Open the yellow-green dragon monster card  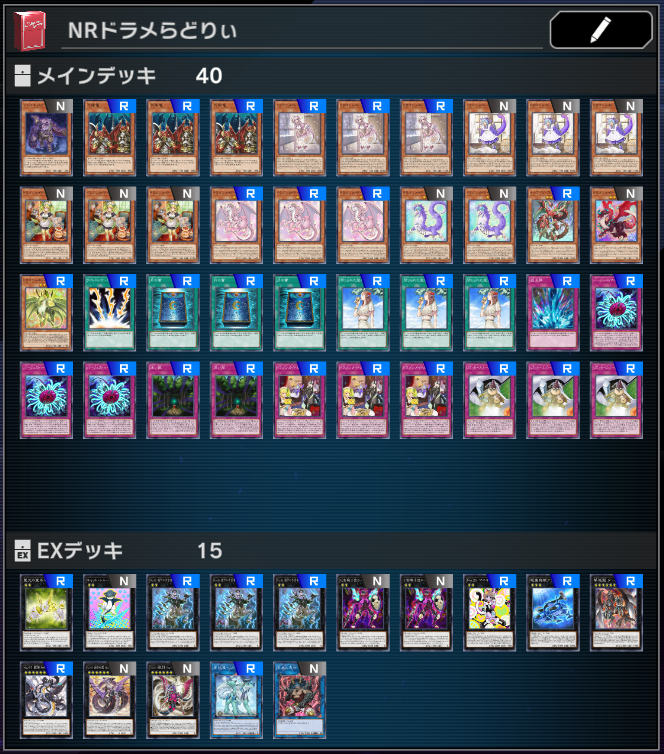click(46, 313)
